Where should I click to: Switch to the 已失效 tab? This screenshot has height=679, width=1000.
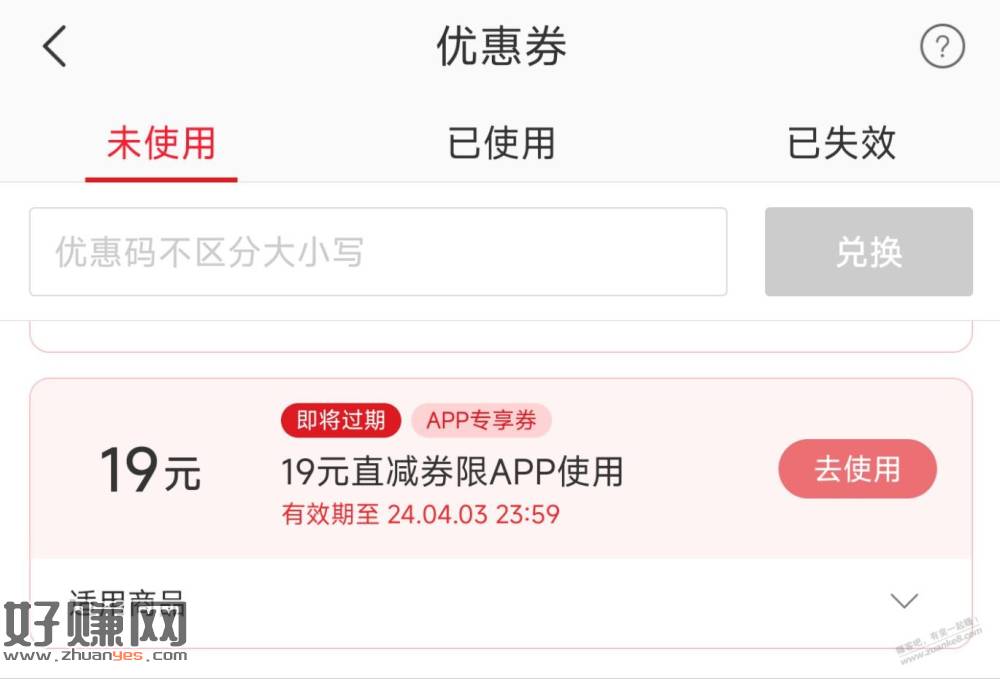(x=841, y=144)
